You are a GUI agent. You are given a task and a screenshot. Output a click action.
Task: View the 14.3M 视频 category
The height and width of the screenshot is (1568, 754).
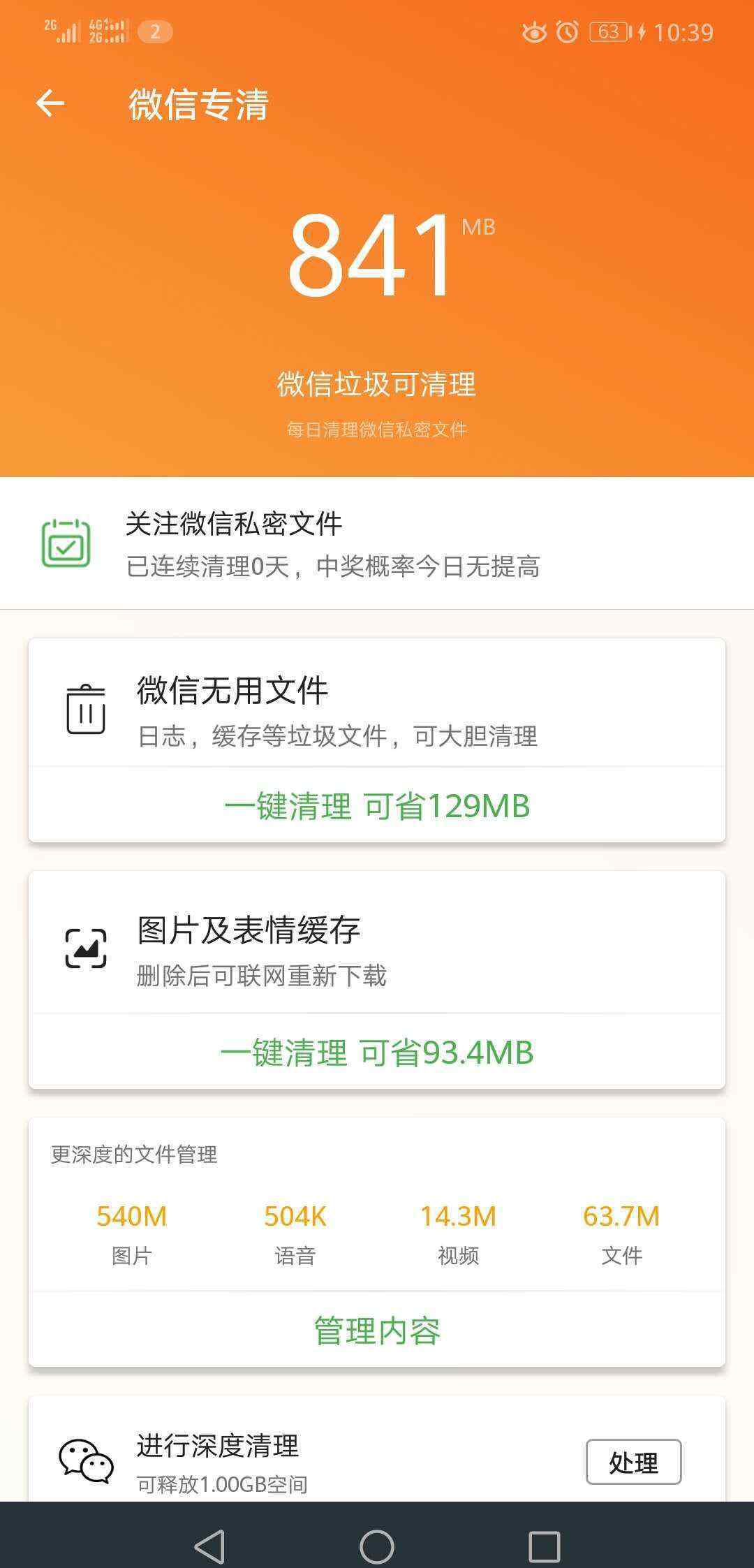[458, 1234]
